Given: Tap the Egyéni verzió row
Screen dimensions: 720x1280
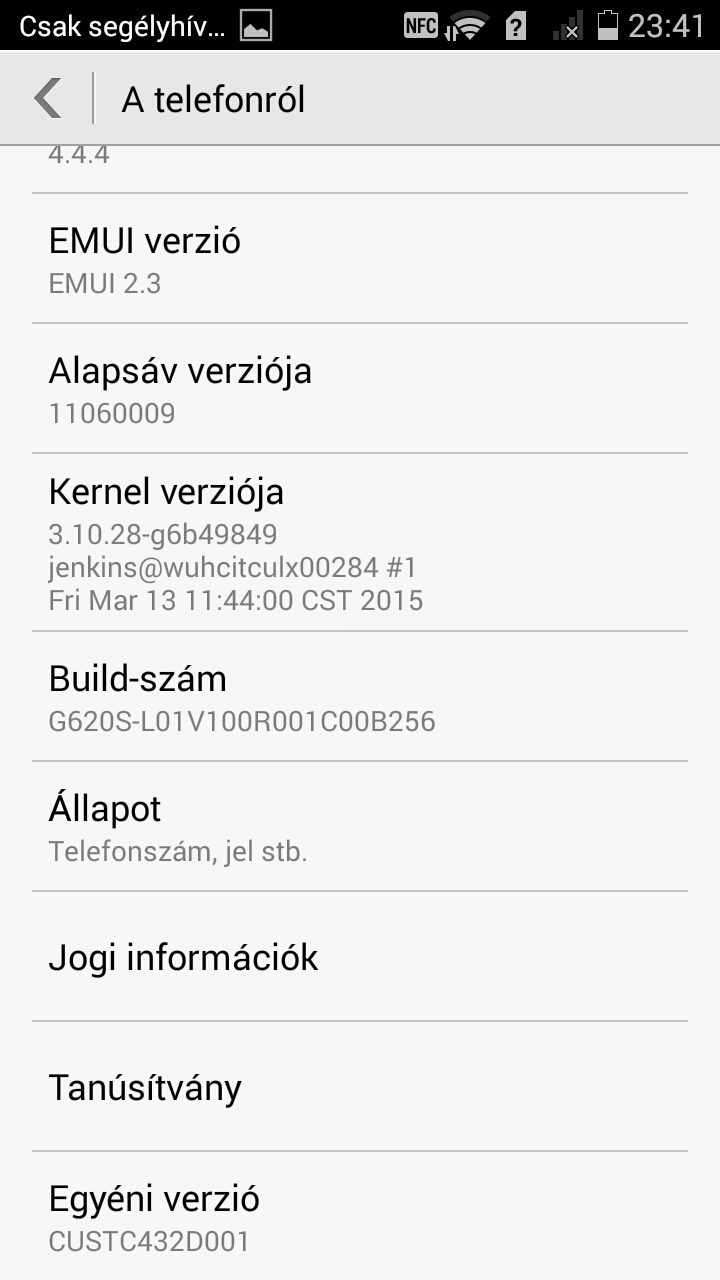Looking at the screenshot, I should click(x=360, y=1217).
